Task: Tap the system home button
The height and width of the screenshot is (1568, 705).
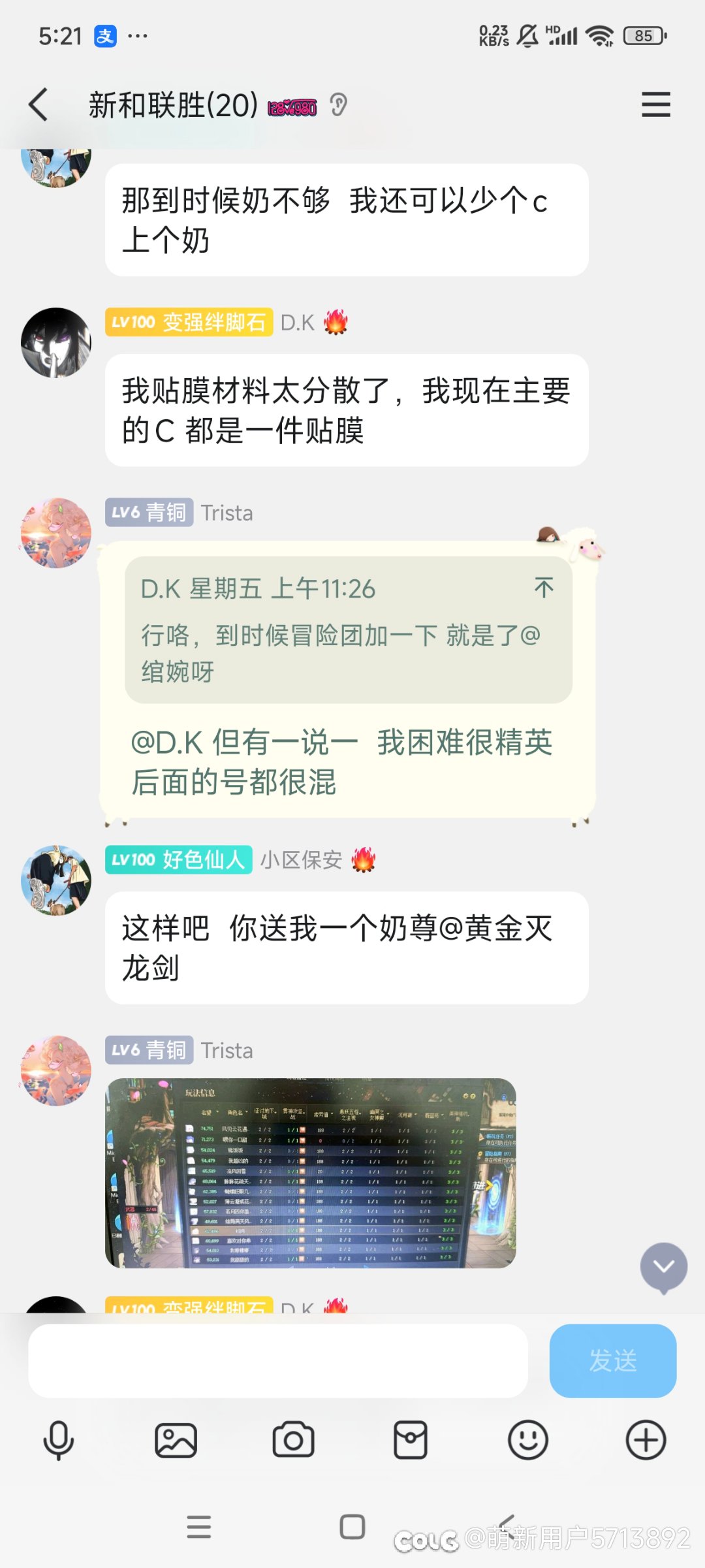Action: 352,1527
